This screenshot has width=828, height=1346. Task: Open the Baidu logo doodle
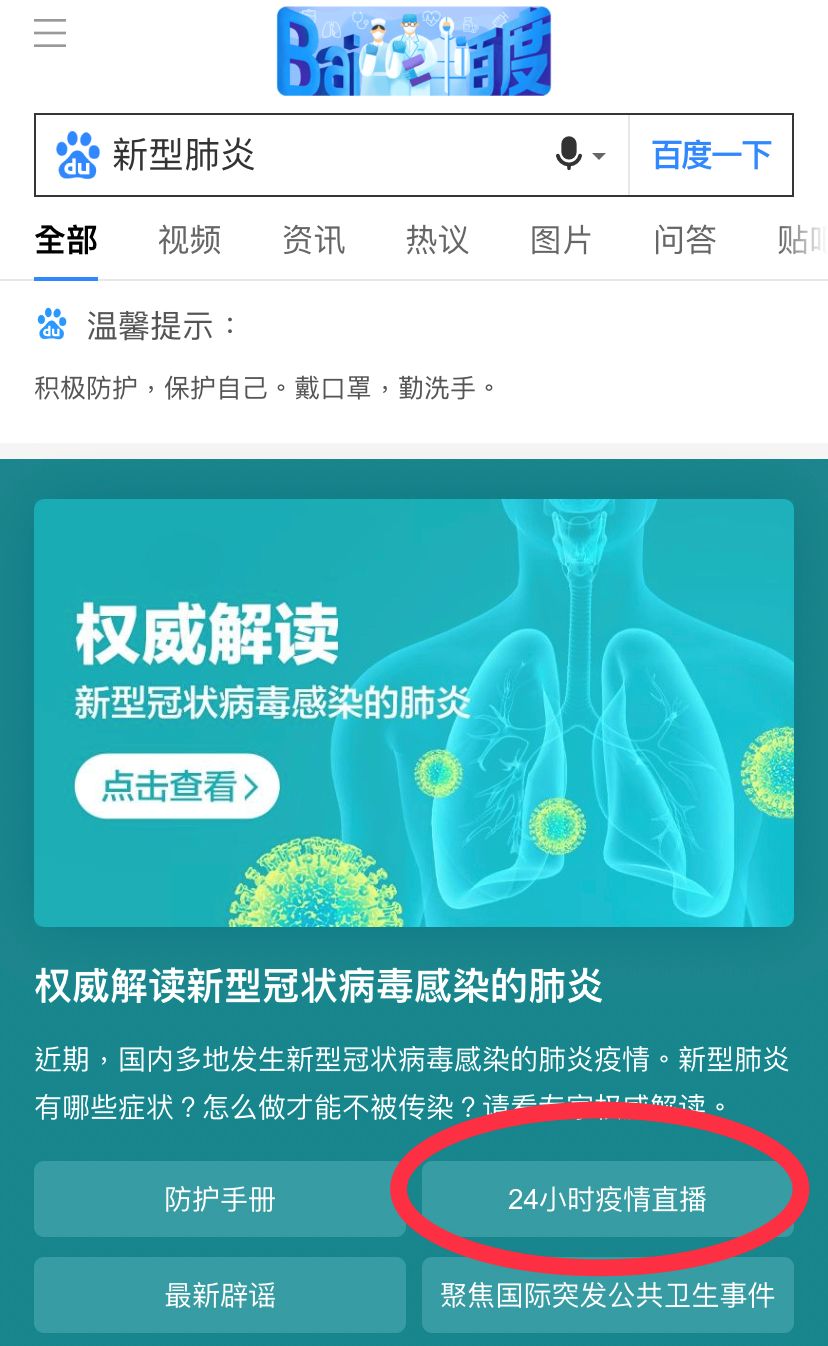(x=413, y=51)
